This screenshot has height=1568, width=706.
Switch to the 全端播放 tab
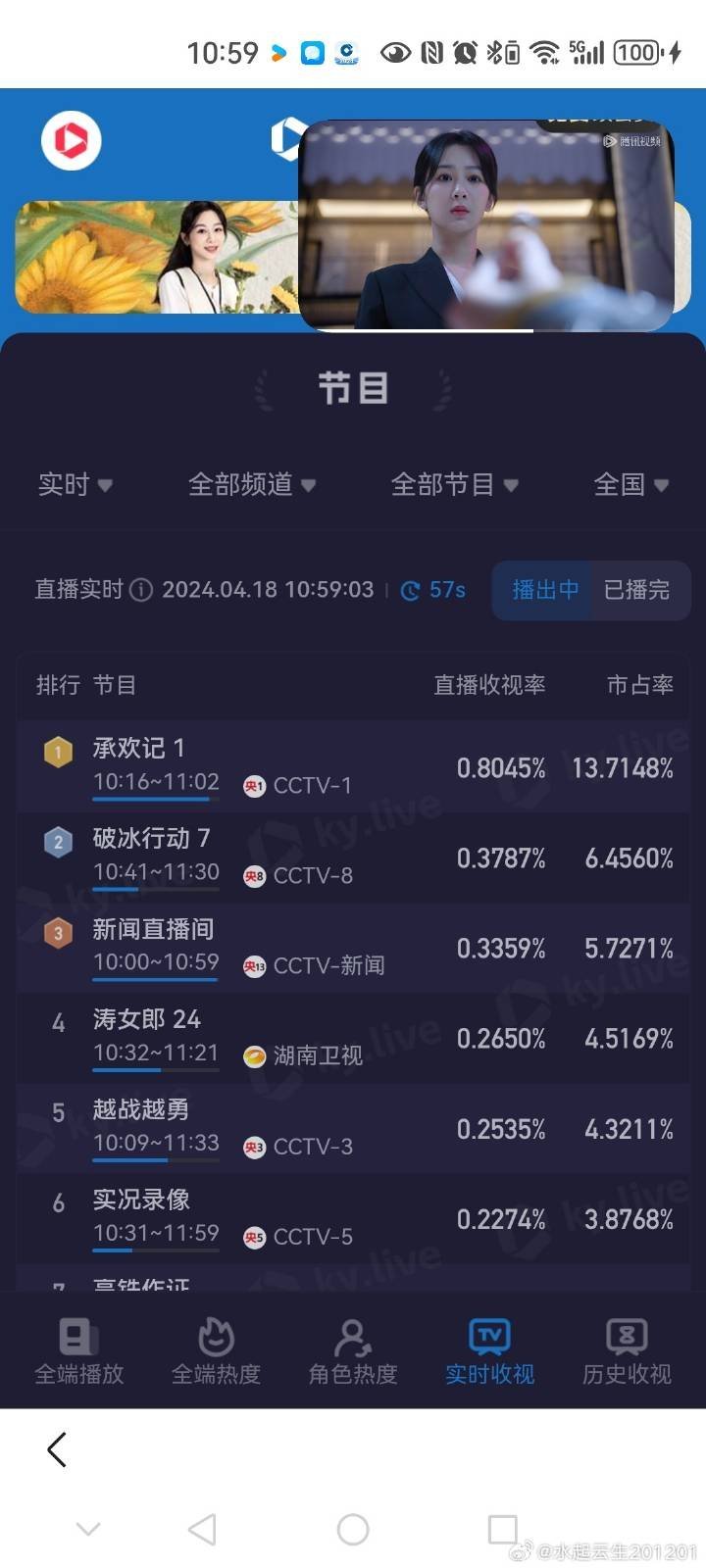[x=79, y=1352]
